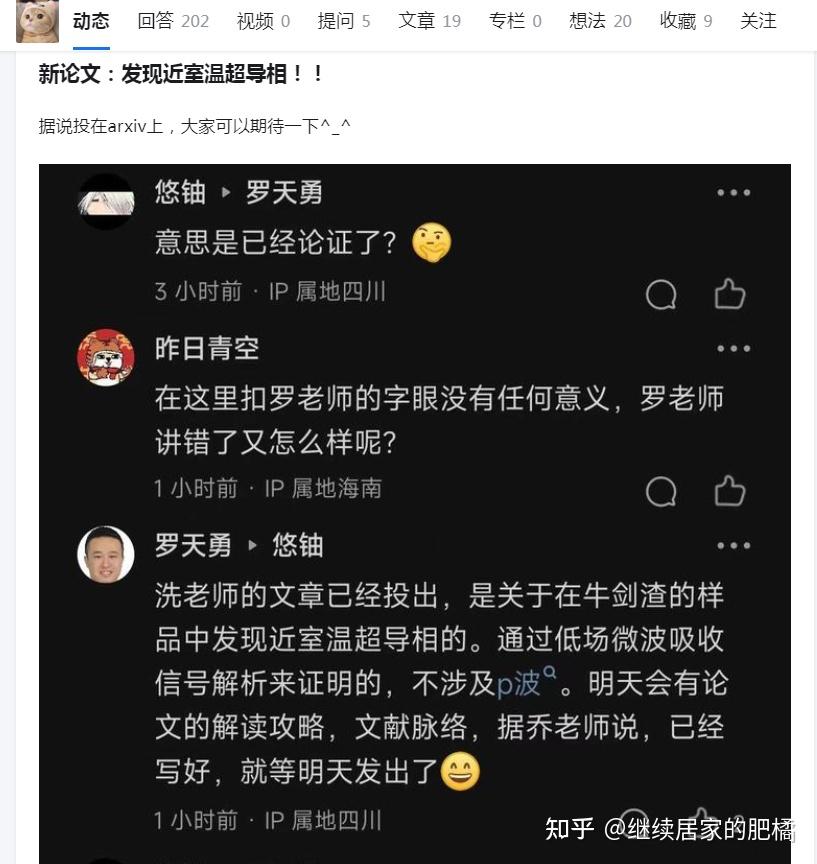Switch to the 关注 tab

tap(758, 21)
